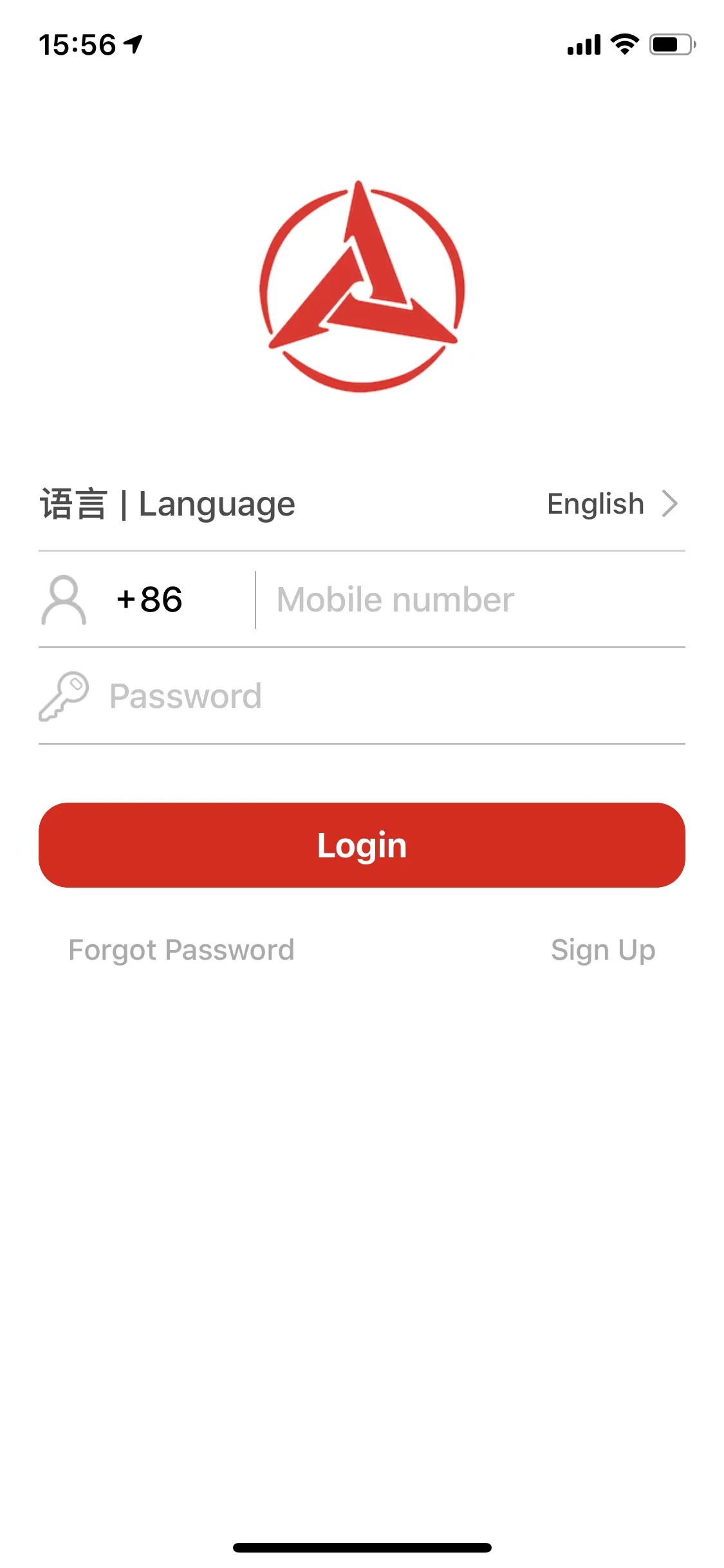Open the Forgot Password link

coord(181,950)
